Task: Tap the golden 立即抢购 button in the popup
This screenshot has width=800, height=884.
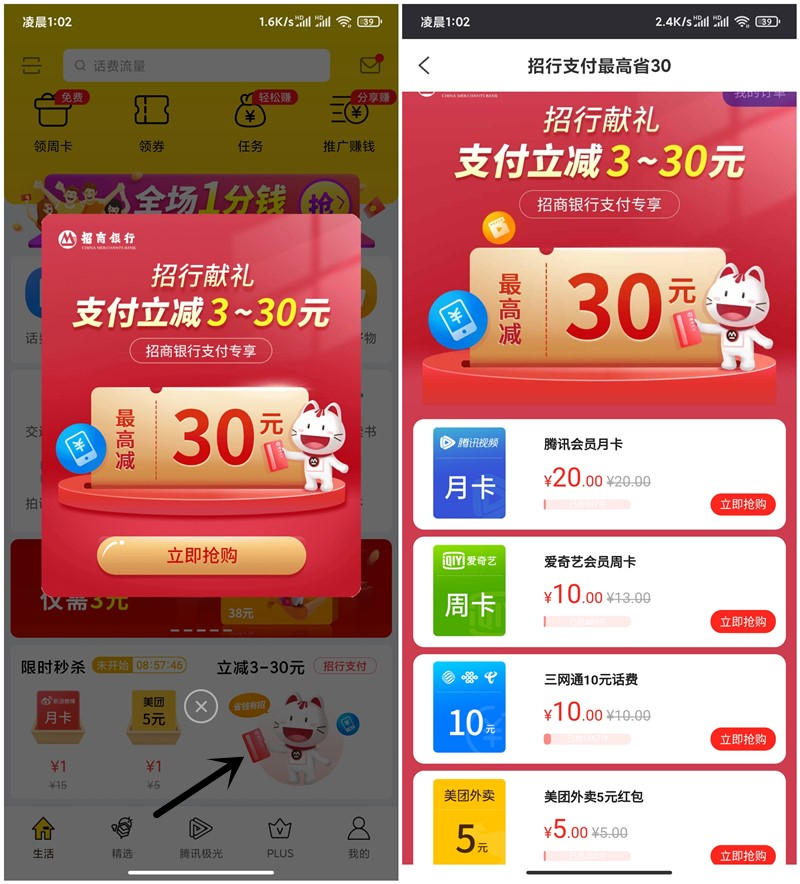Action: pyautogui.click(x=201, y=556)
